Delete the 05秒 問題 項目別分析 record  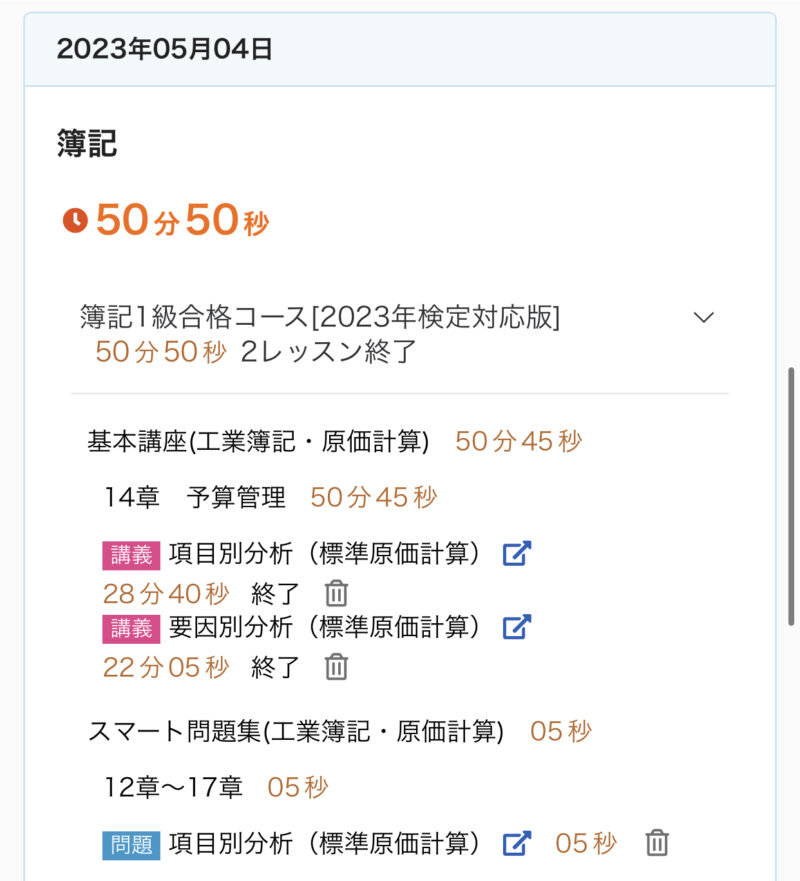pos(656,843)
